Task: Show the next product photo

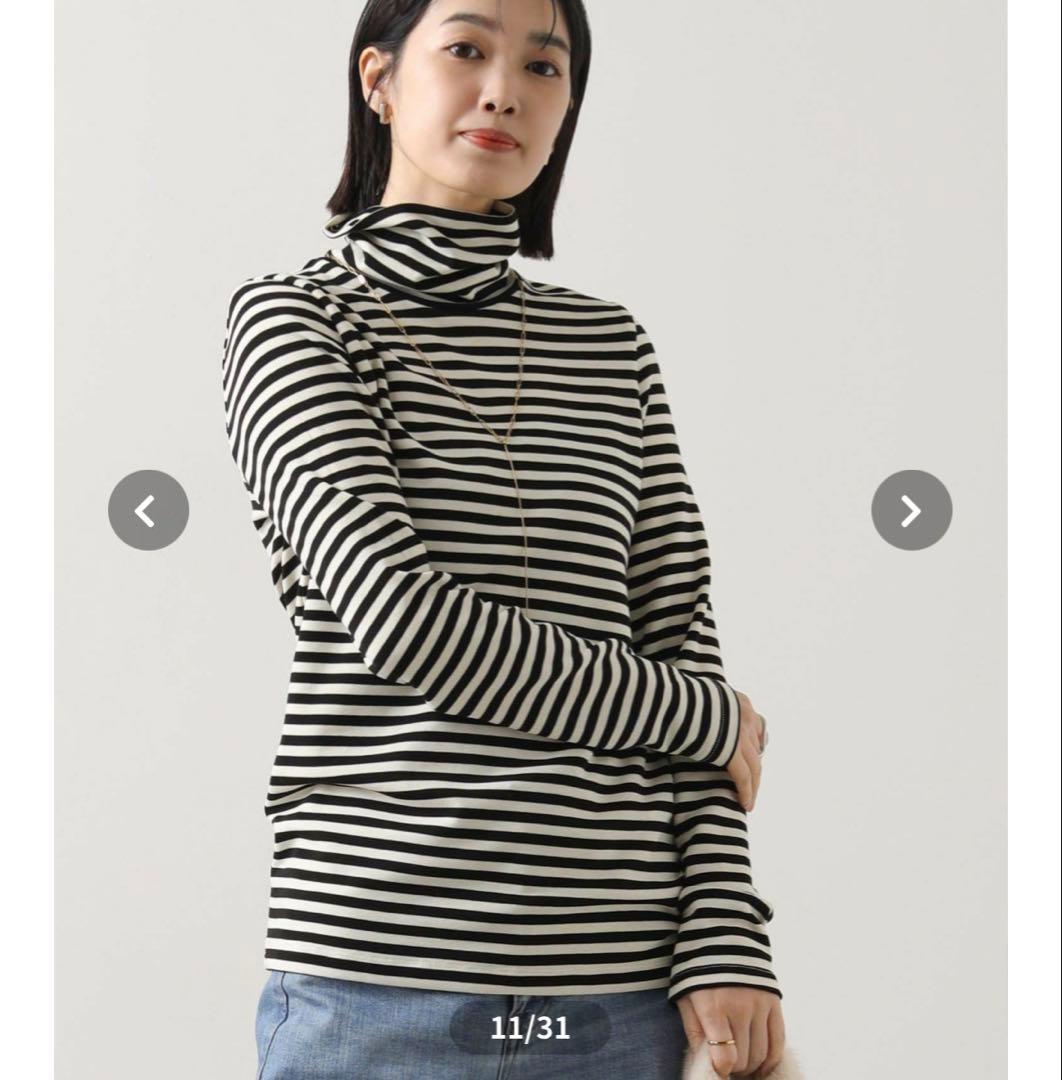Action: (911, 510)
